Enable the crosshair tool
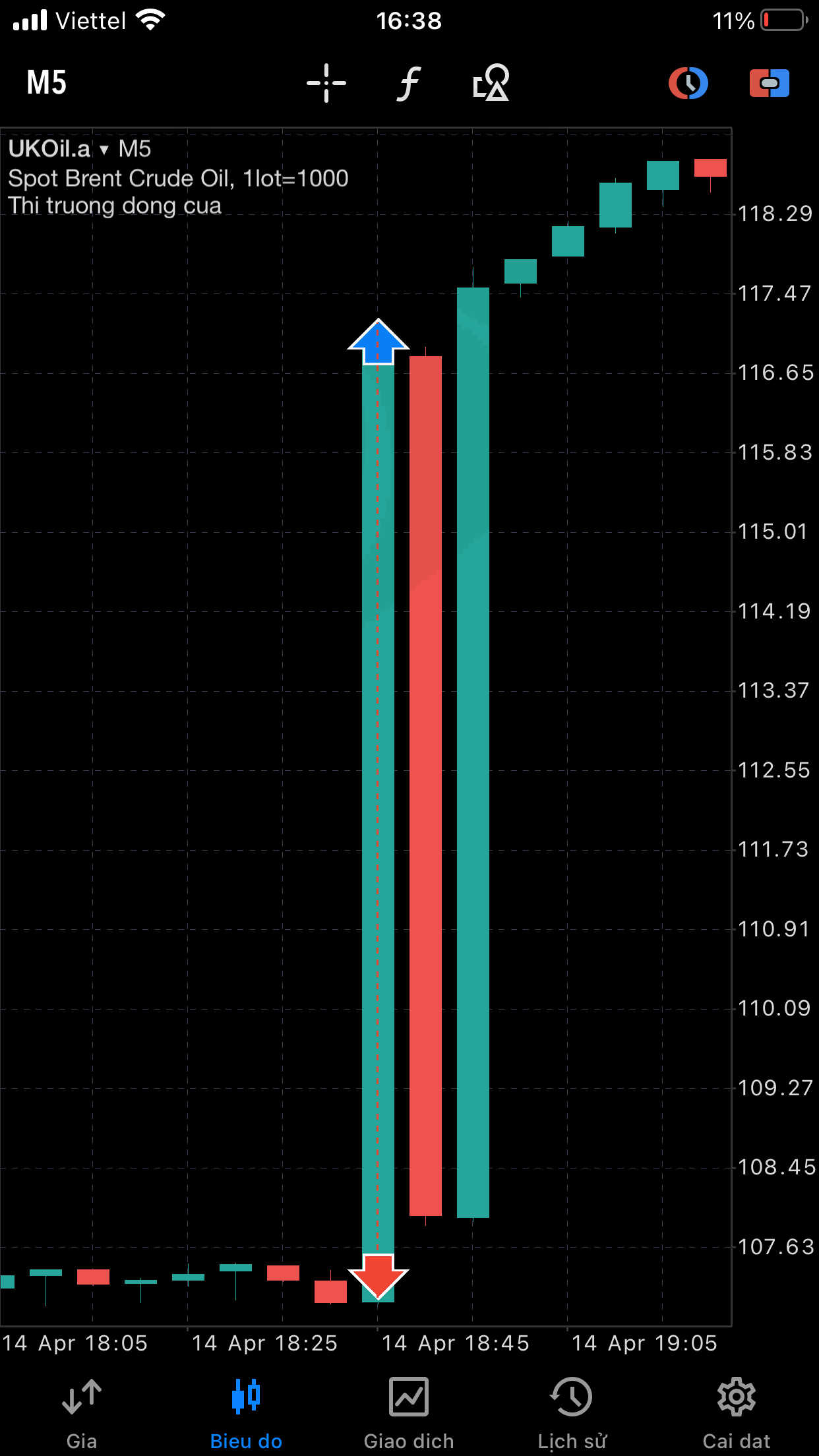Viewport: 819px width, 1456px height. (326, 83)
